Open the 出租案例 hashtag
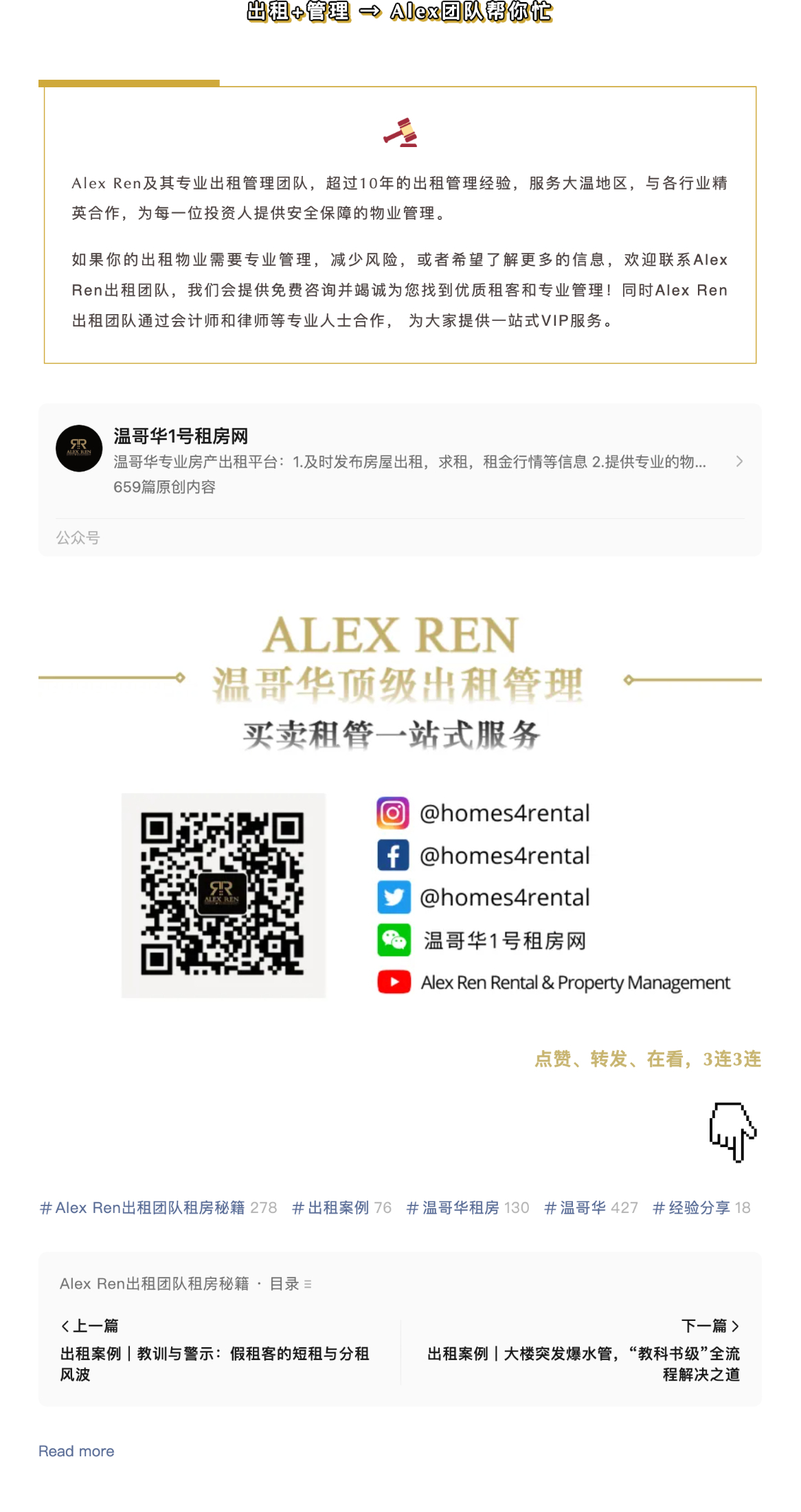This screenshot has width=801, height=1512. pos(341,1208)
